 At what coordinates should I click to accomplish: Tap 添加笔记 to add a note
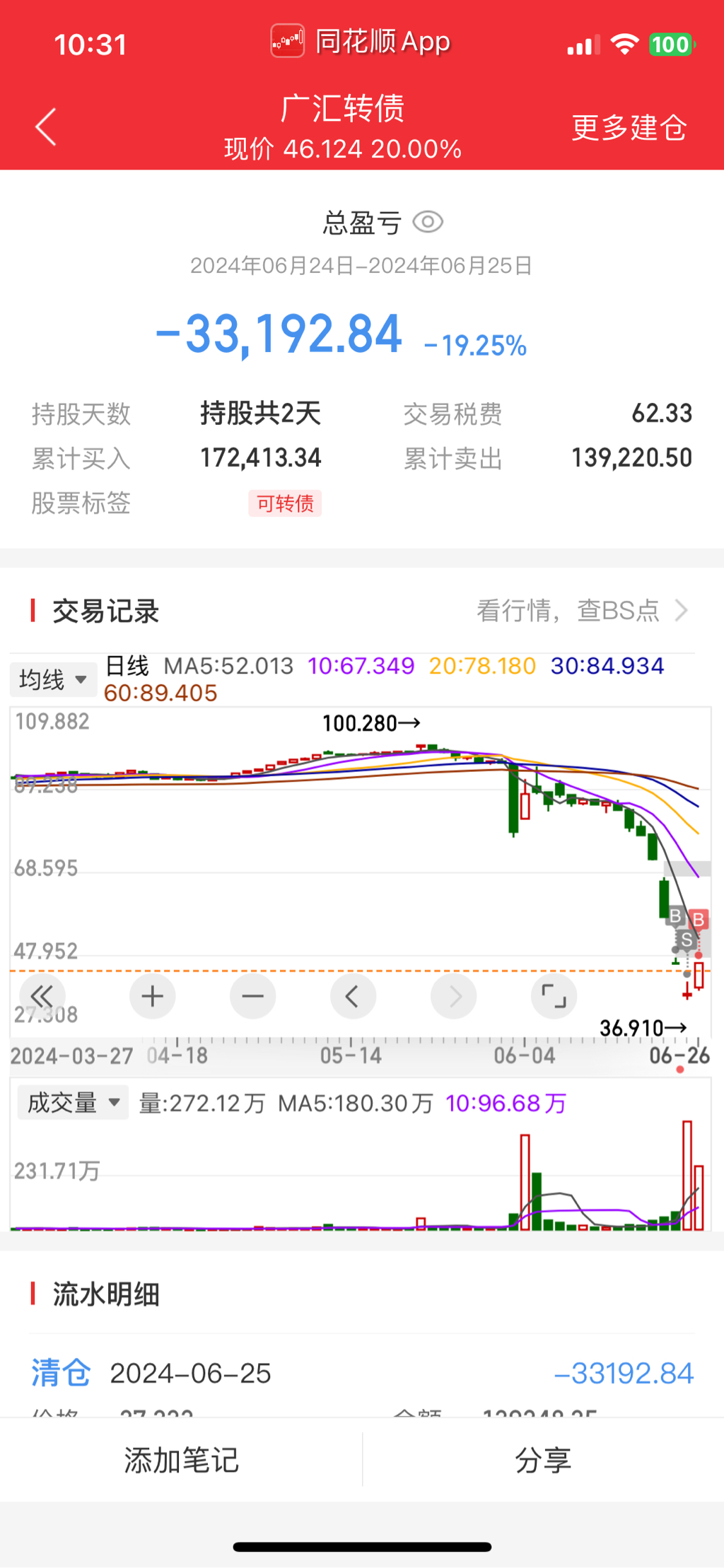[x=182, y=1461]
